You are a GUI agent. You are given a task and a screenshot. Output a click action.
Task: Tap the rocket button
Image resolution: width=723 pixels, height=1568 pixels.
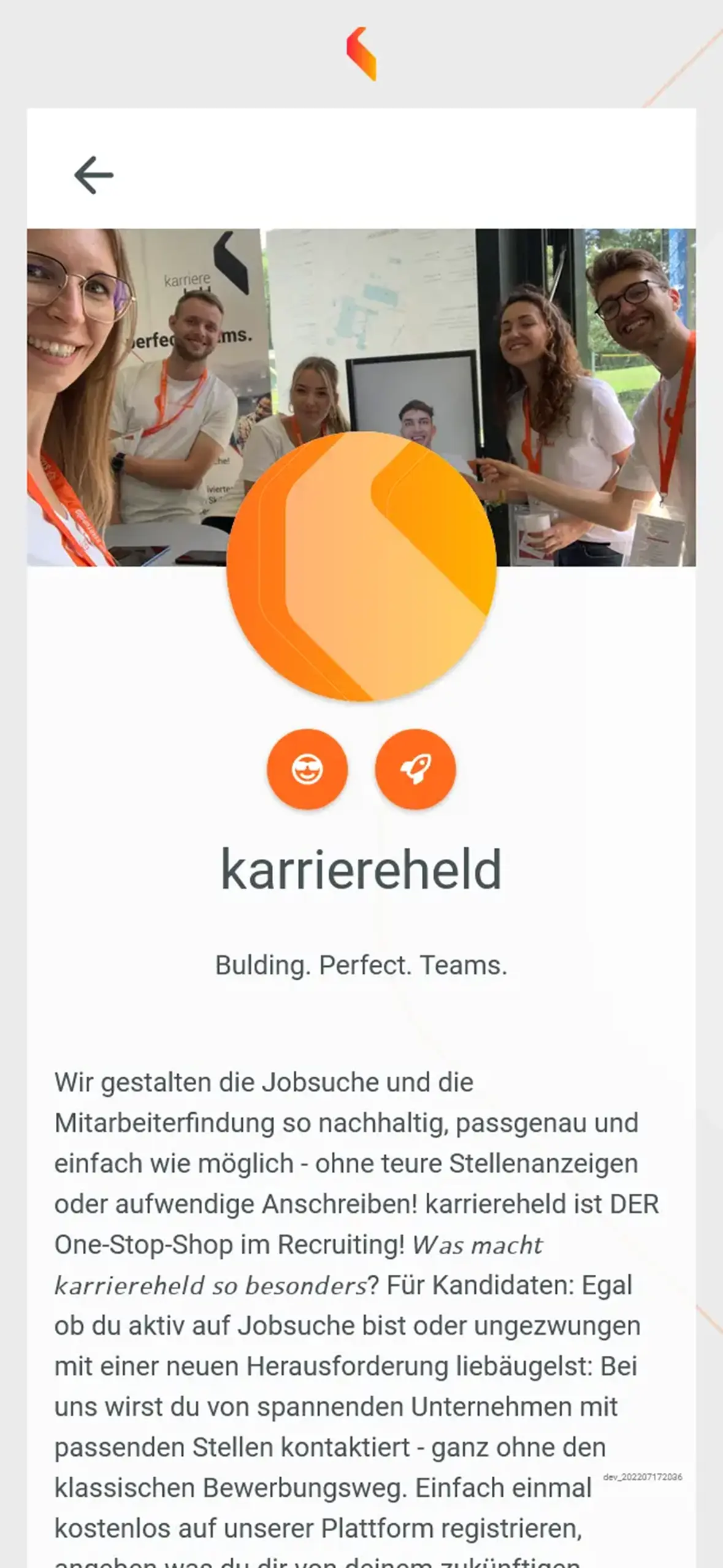415,769
